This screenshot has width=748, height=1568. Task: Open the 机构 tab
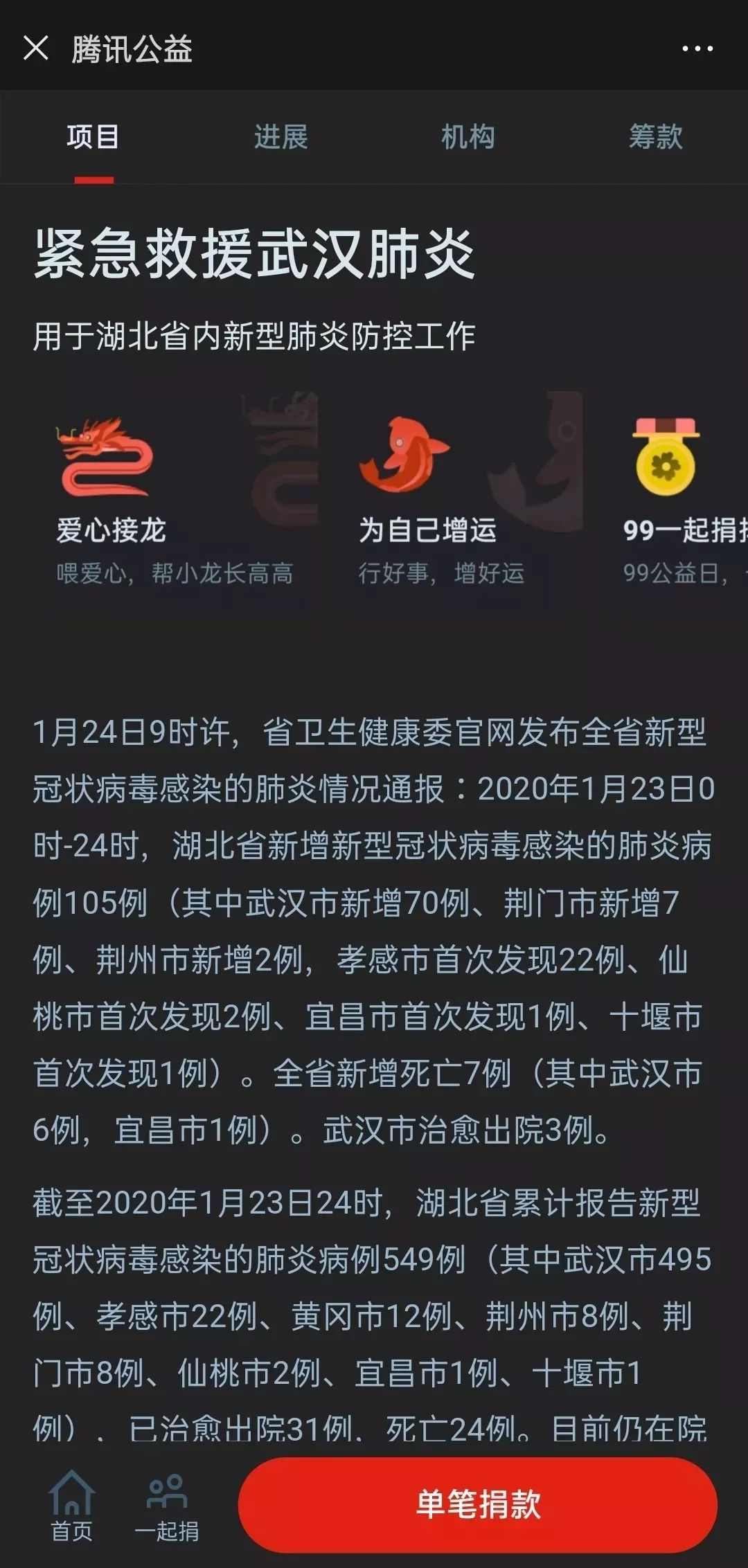click(x=467, y=137)
